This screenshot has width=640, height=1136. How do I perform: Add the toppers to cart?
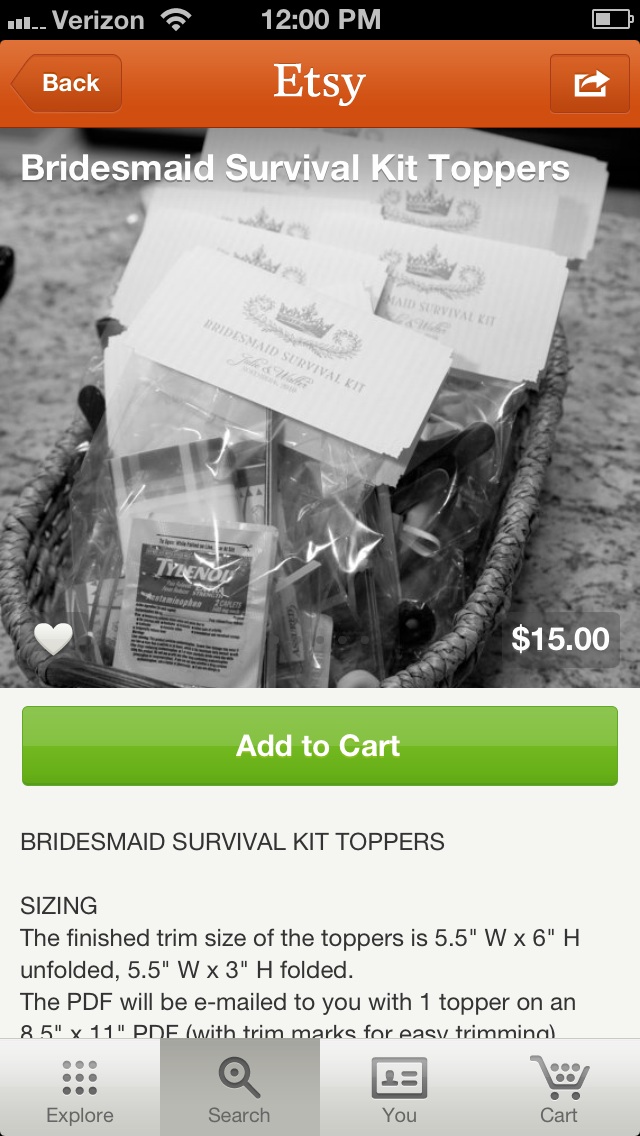320,746
